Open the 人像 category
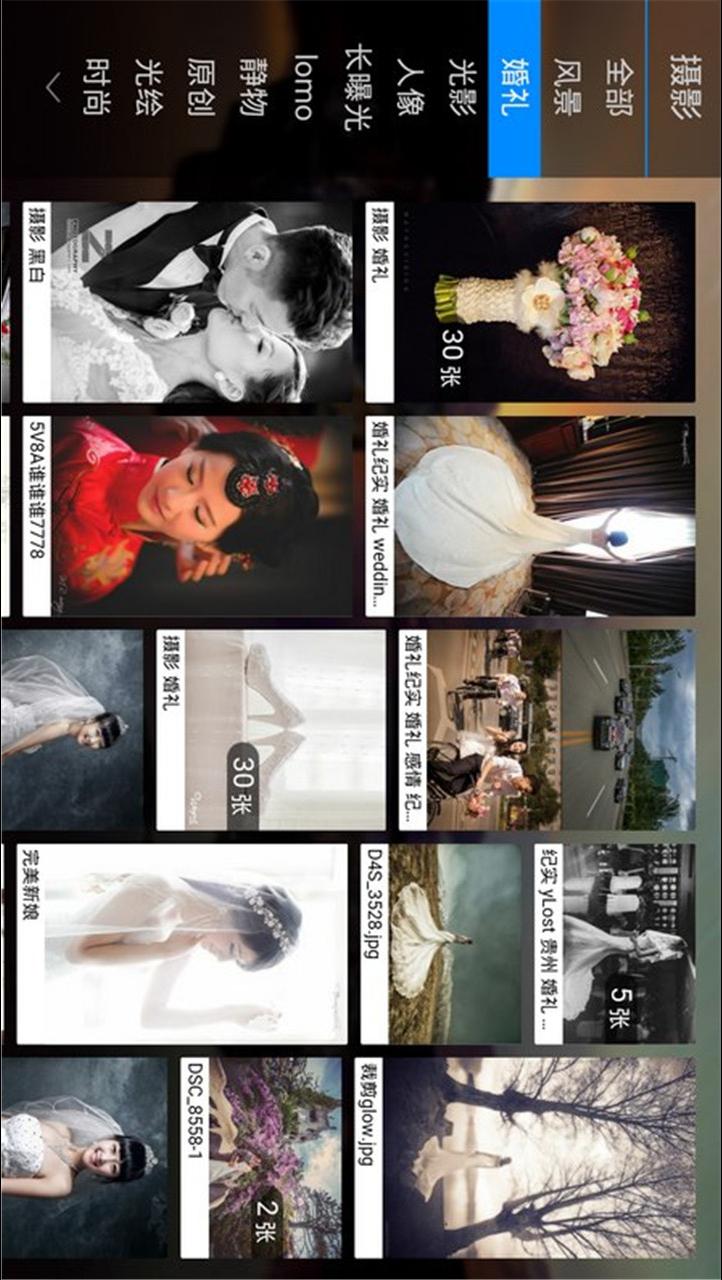Screen dimensions: 722x1280 408,88
